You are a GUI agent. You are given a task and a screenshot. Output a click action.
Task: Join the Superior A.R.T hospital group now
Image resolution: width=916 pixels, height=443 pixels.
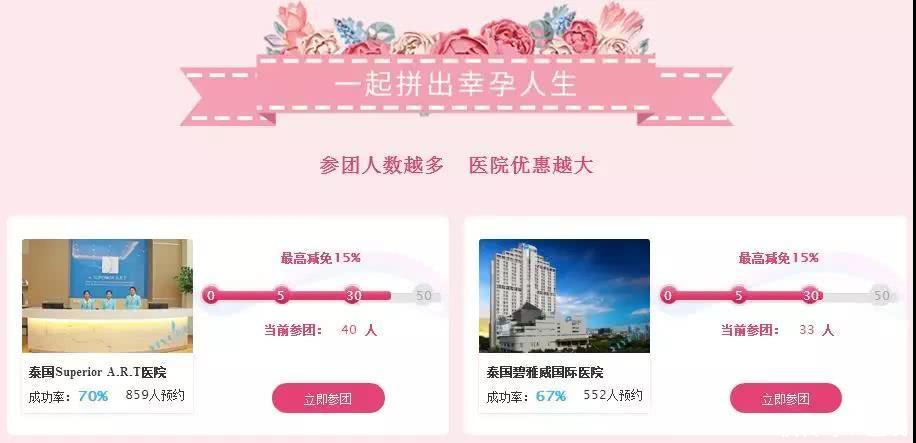pyautogui.click(x=328, y=398)
